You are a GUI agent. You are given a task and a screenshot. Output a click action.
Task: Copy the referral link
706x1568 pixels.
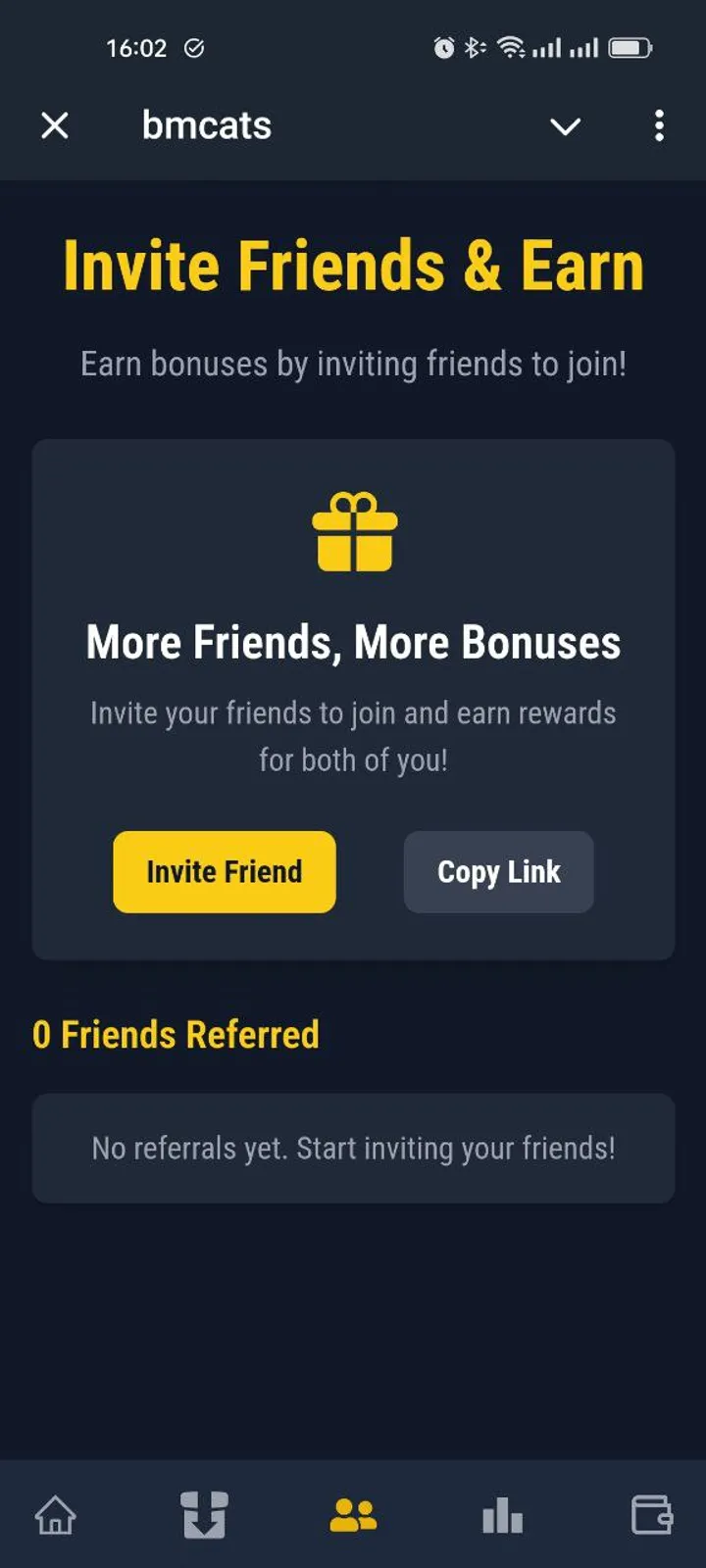(x=498, y=872)
